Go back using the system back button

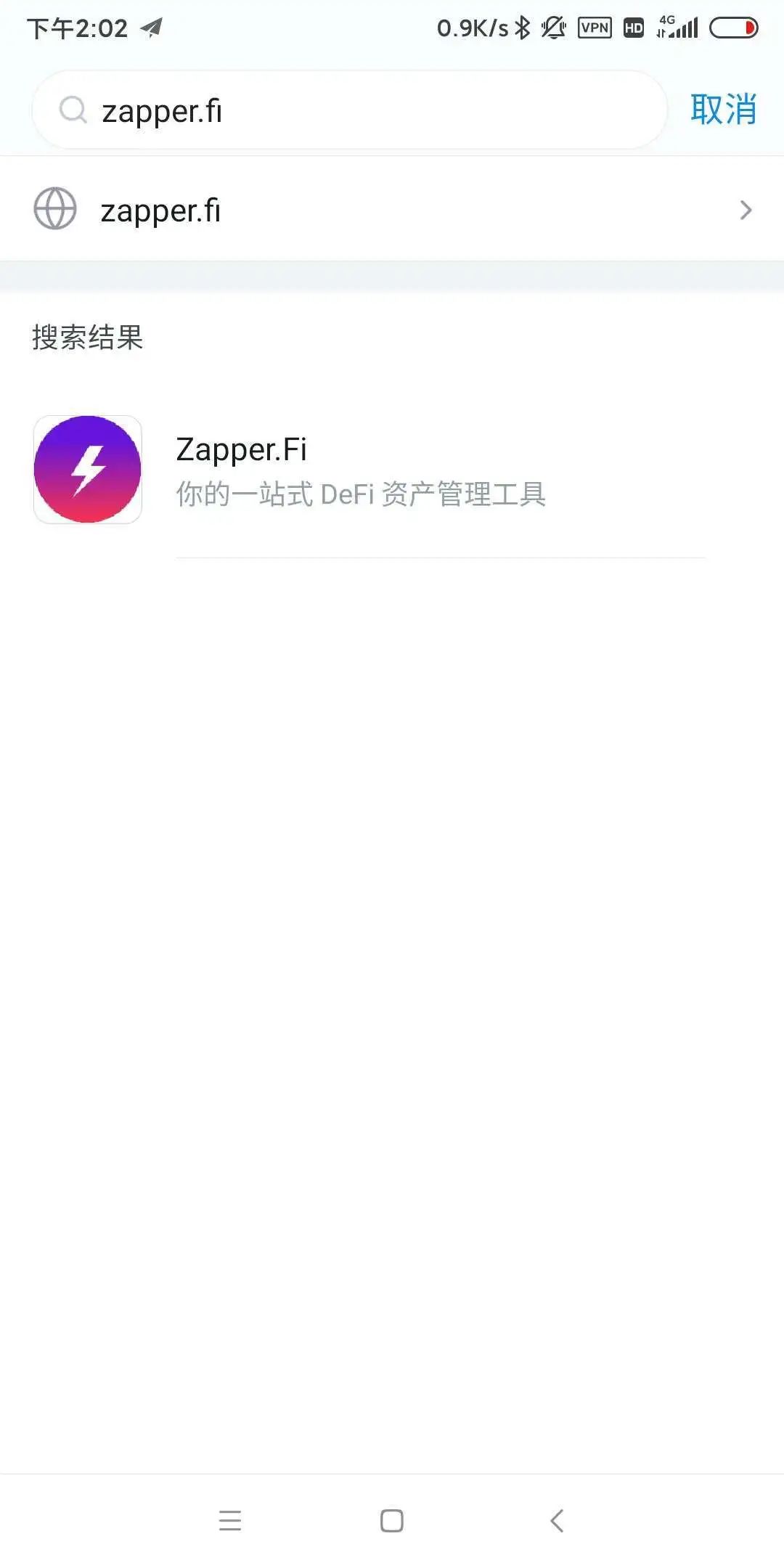tap(557, 1520)
